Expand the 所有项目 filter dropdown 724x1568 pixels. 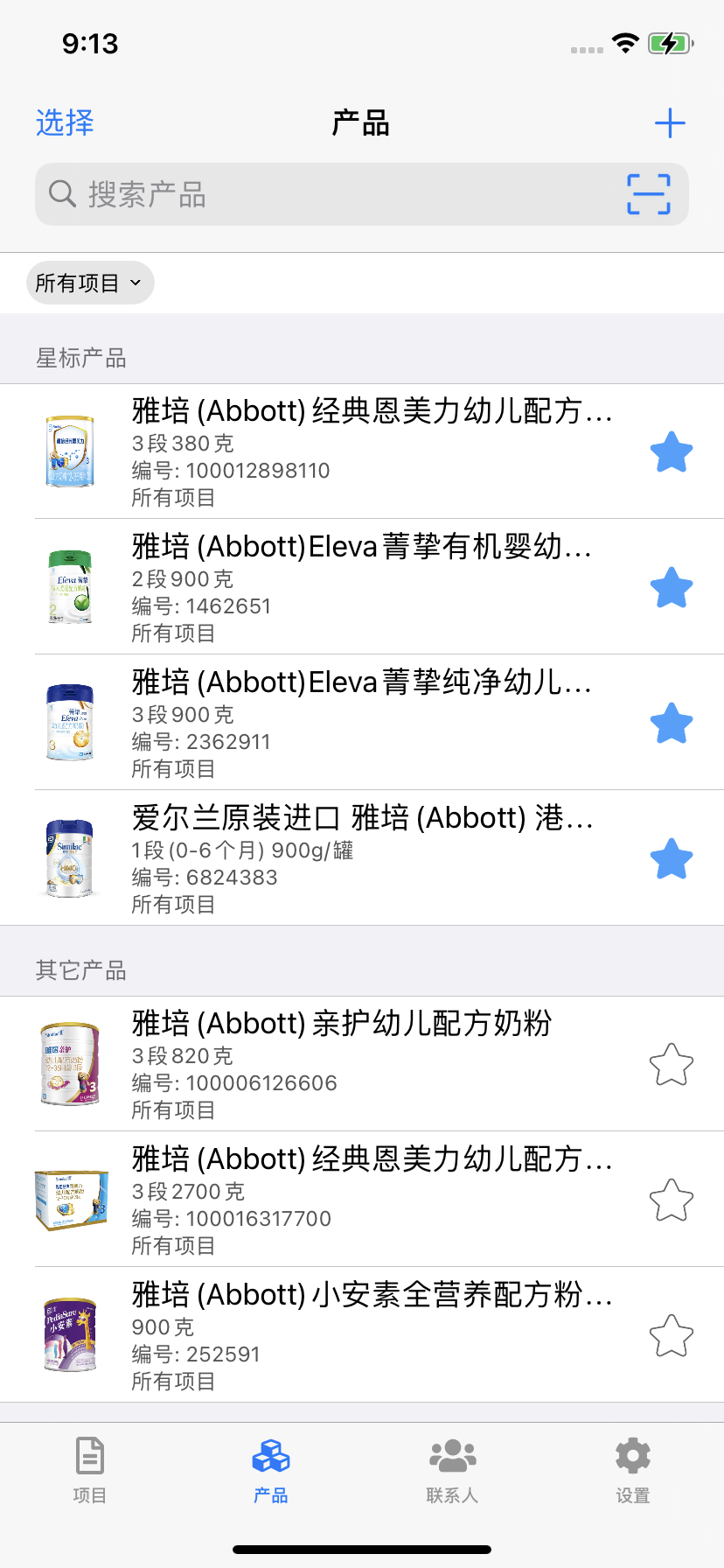tap(90, 283)
